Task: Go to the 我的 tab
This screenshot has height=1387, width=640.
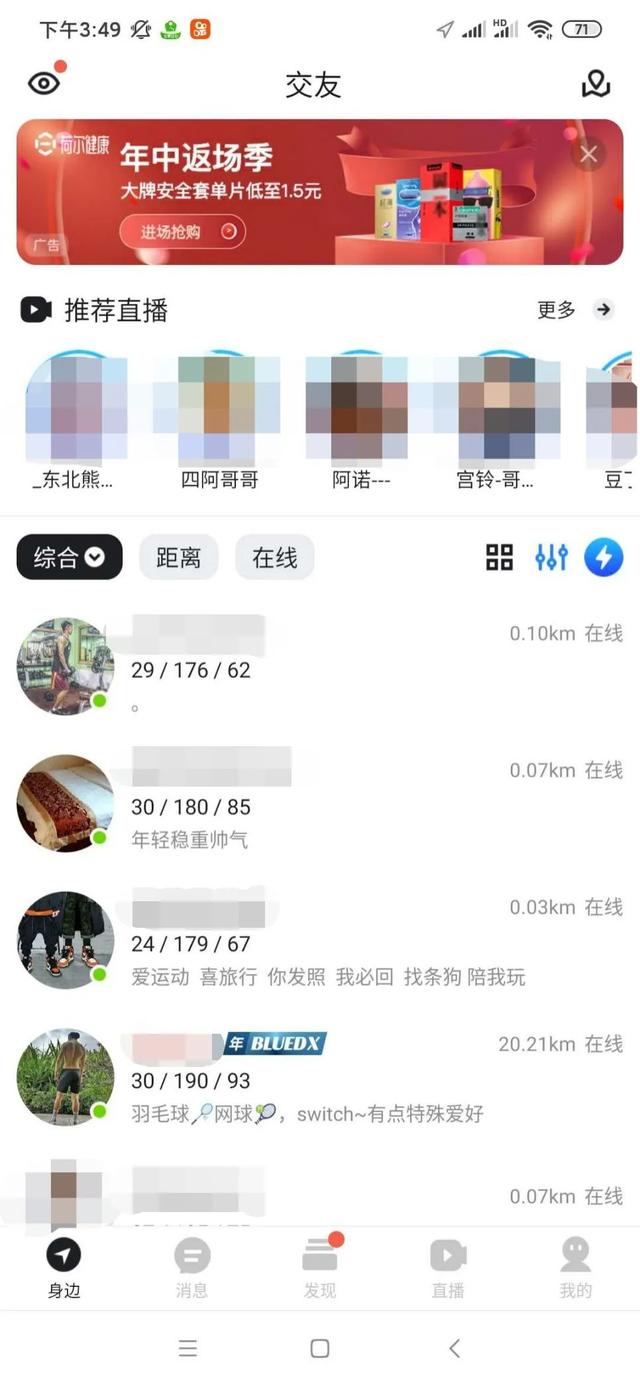Action: coord(576,1268)
